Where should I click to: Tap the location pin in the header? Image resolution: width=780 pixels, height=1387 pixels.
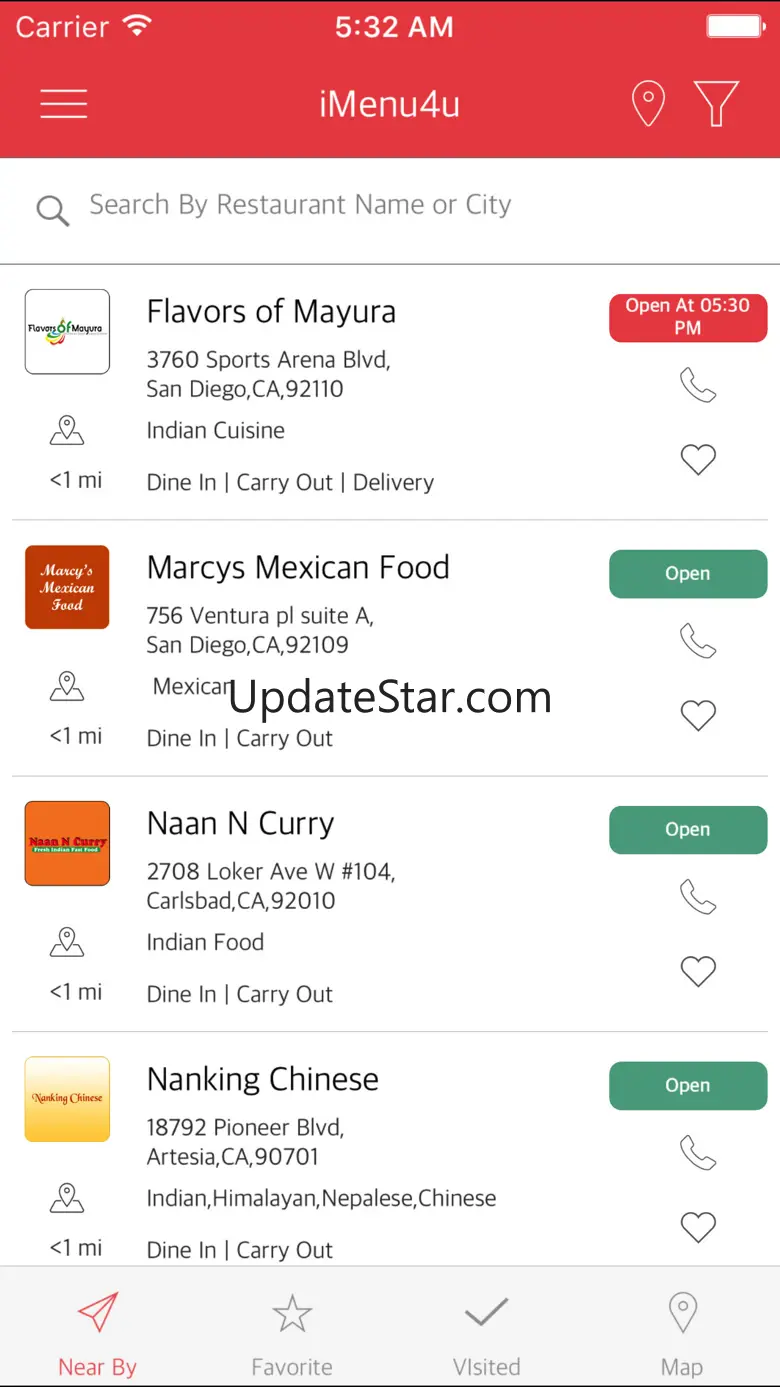point(648,104)
